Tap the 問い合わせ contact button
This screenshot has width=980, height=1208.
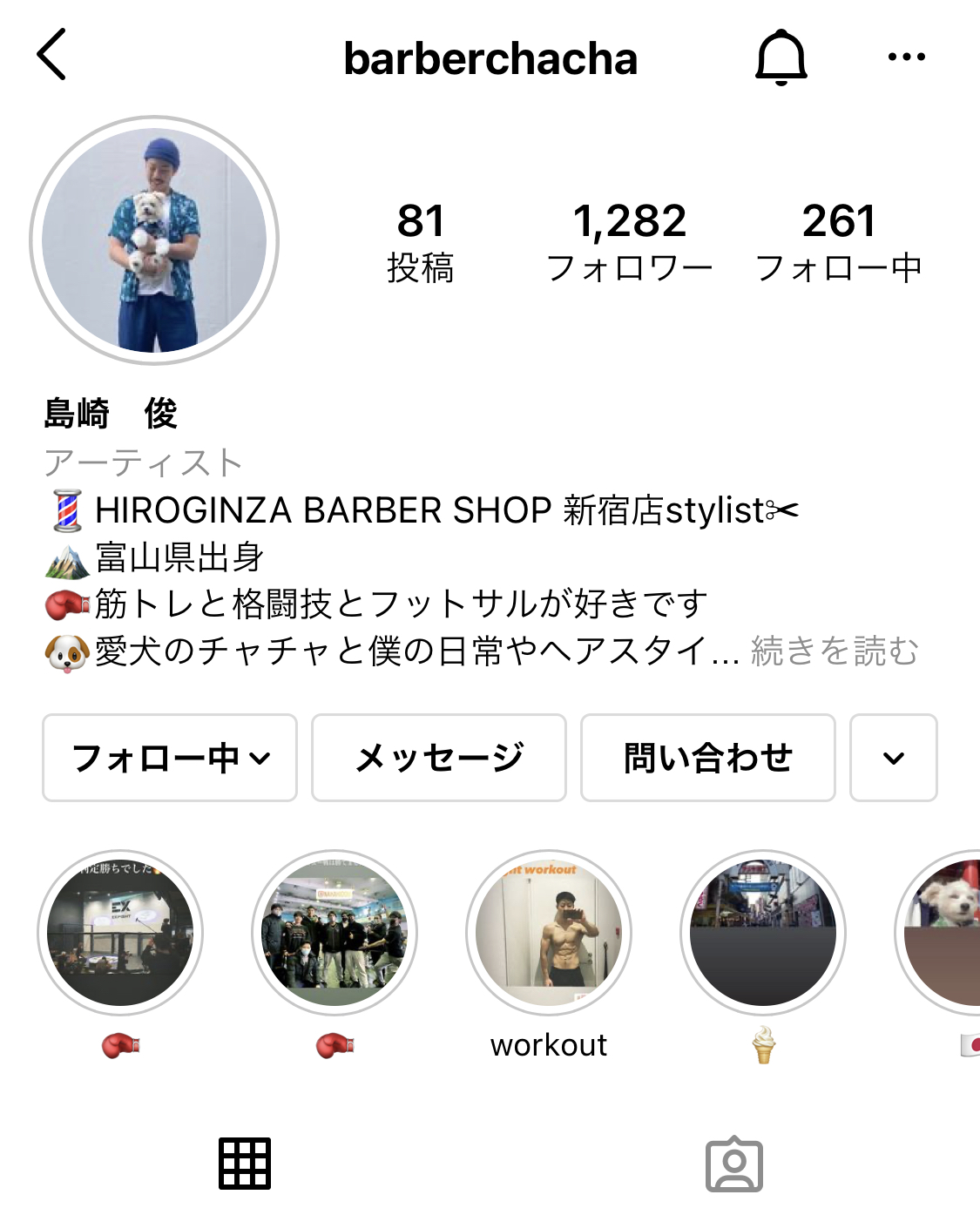pyautogui.click(x=707, y=758)
